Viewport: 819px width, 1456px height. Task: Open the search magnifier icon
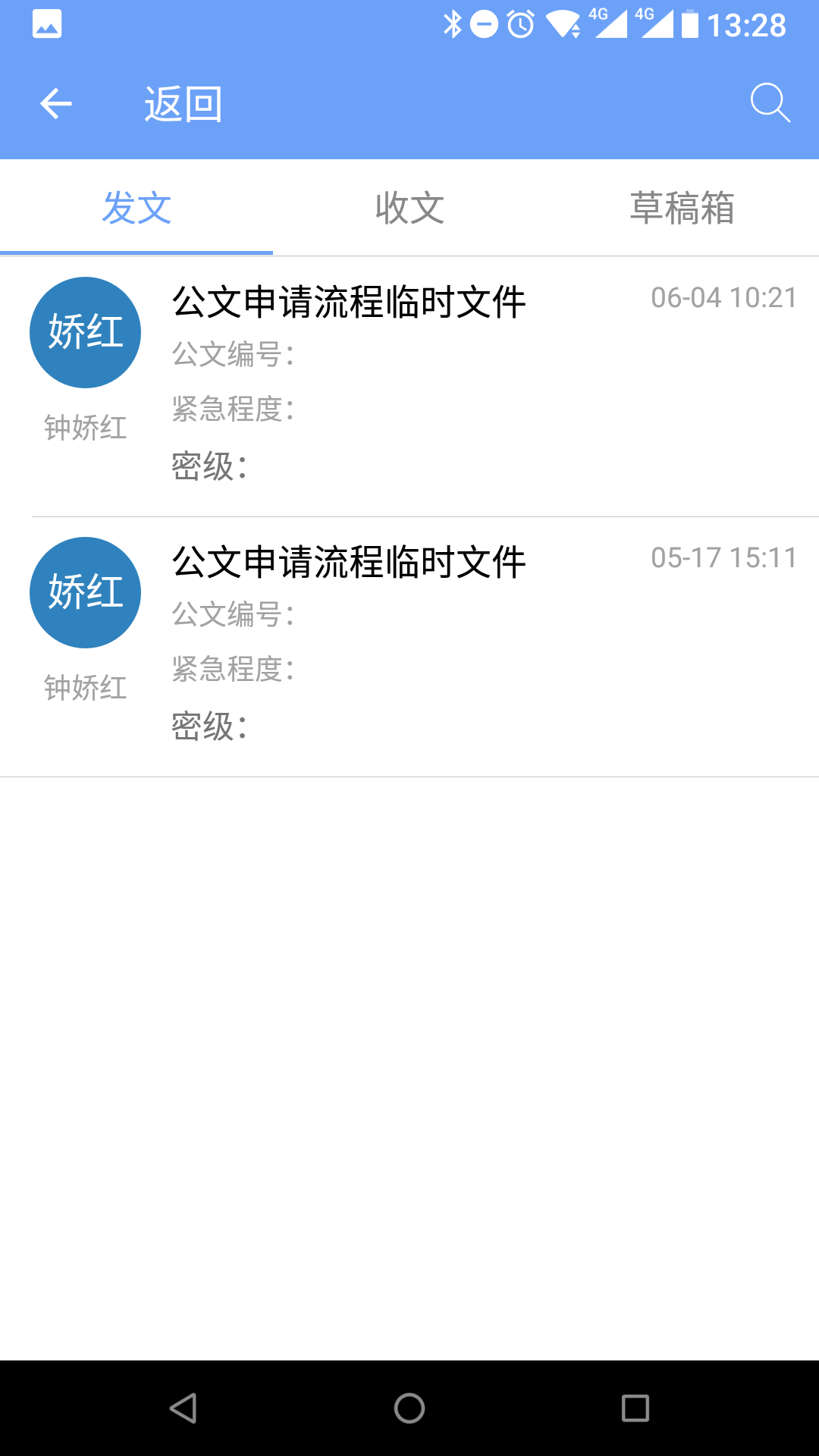[770, 102]
